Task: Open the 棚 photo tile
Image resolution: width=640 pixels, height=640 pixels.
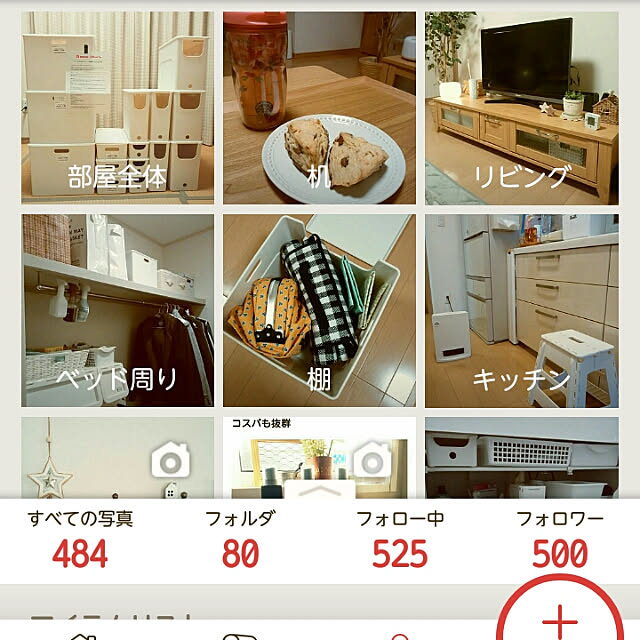Action: pos(319,310)
